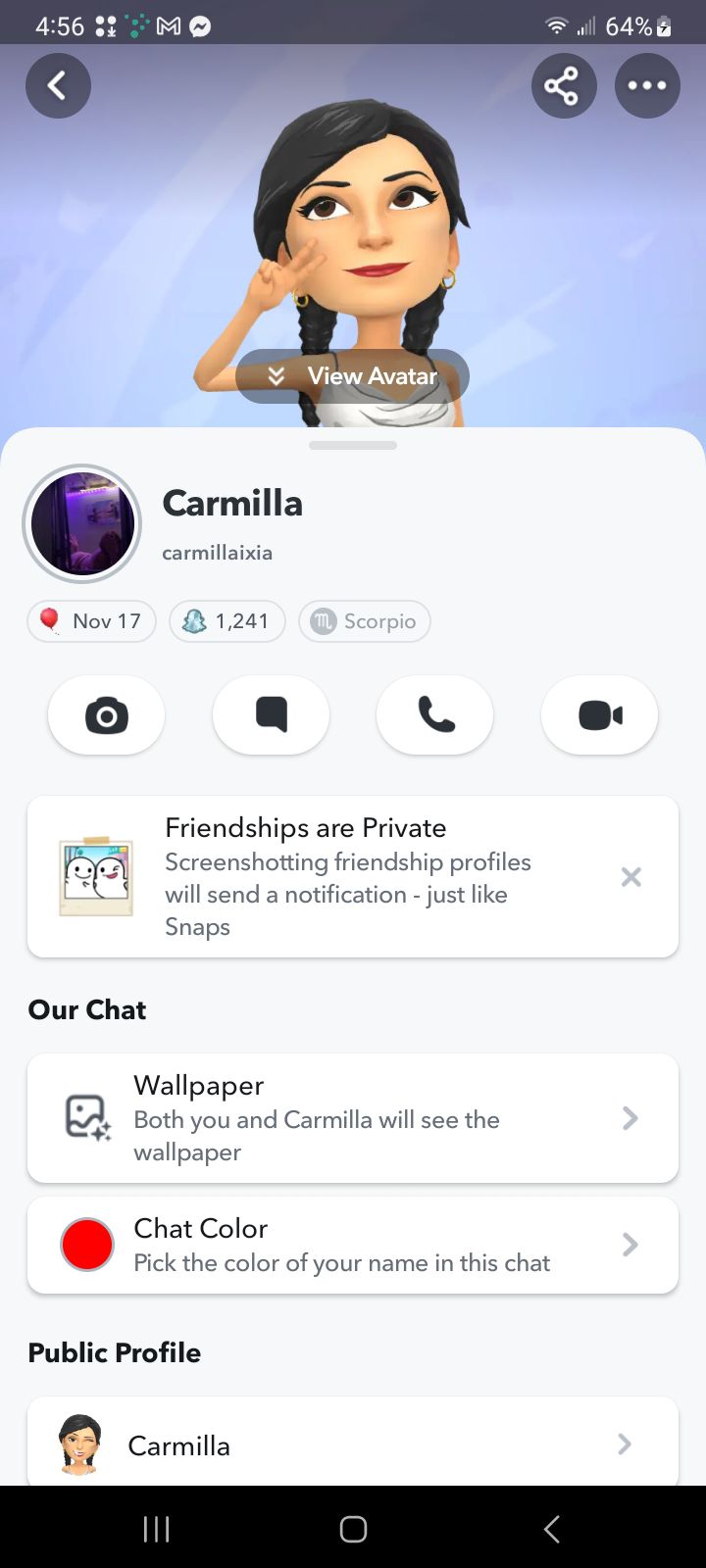Open the chat Wallpaper setting
706x1568 pixels.
[x=353, y=1118]
